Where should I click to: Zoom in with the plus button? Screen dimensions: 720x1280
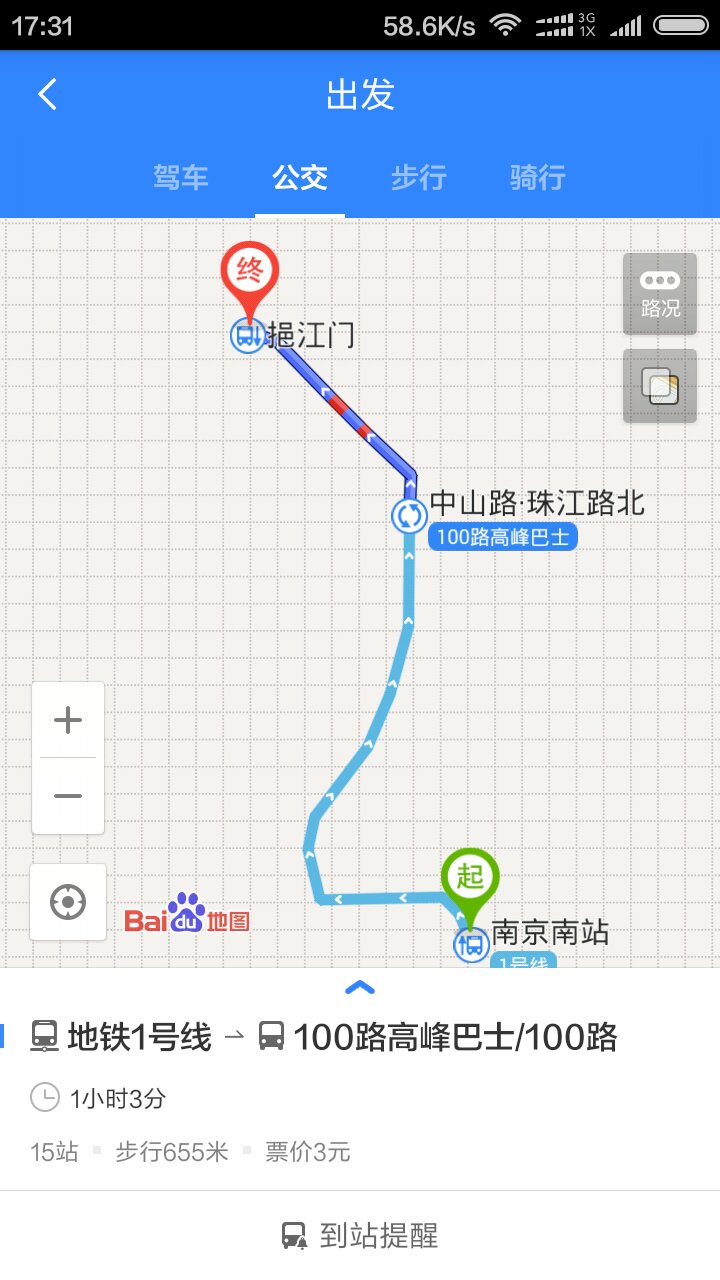point(68,720)
